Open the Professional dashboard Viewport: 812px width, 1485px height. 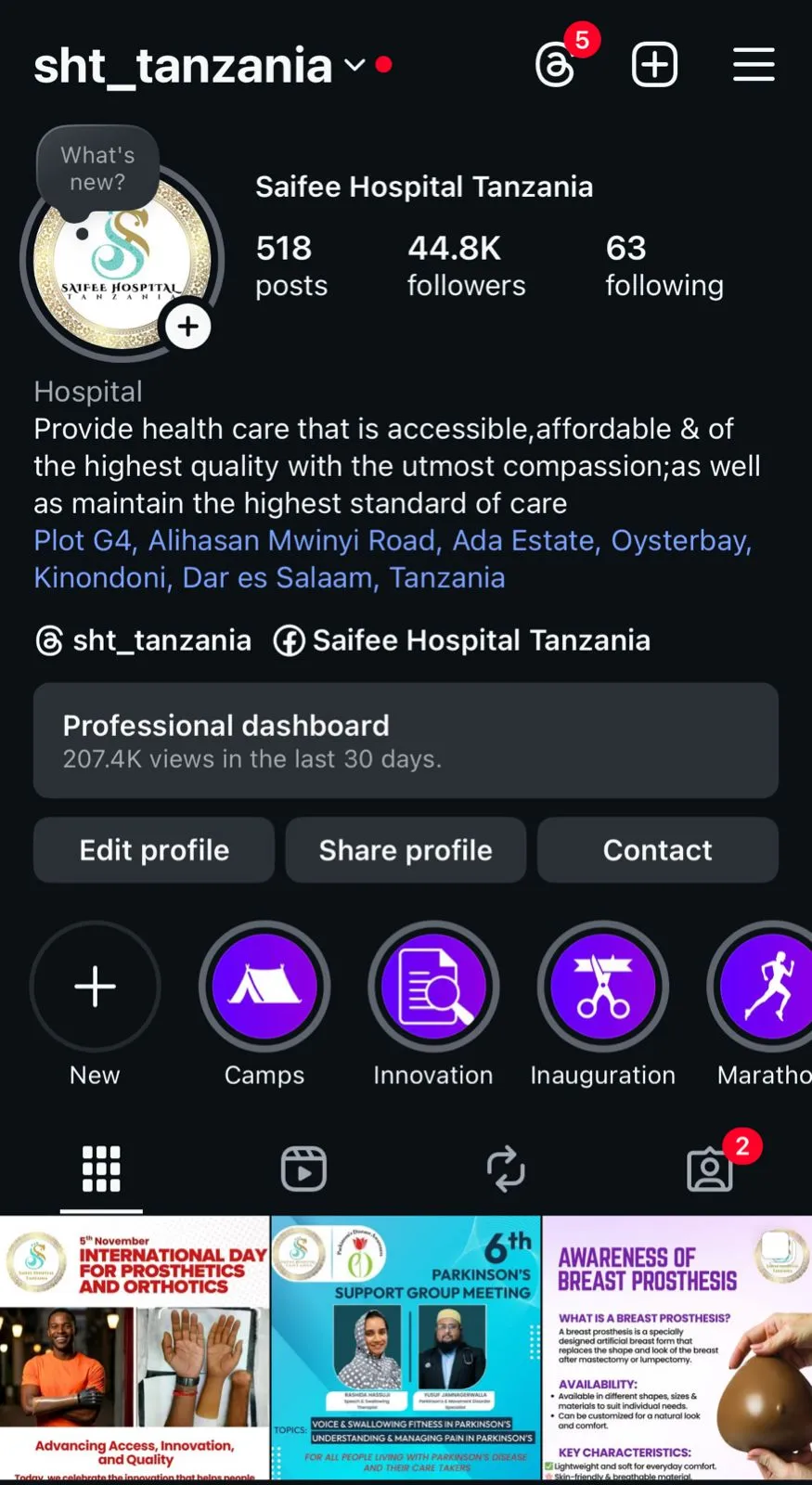pos(406,741)
